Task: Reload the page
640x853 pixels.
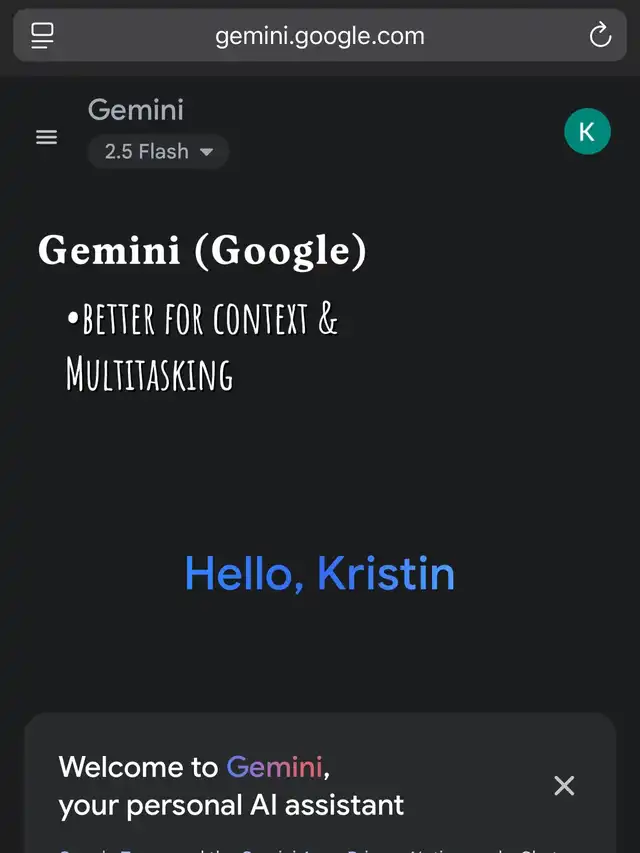Action: click(x=600, y=35)
